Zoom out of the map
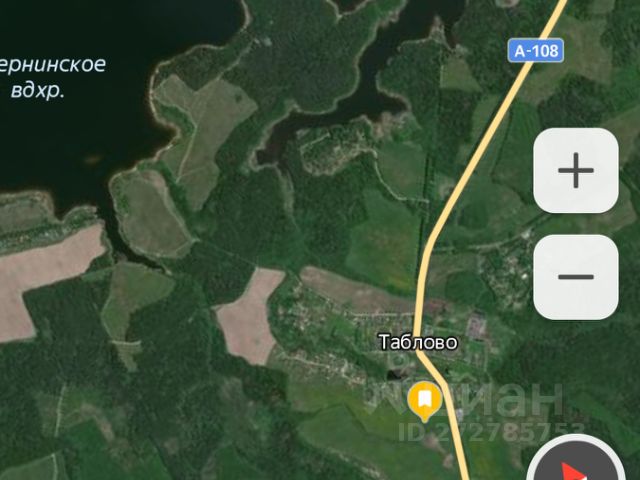 click(575, 277)
